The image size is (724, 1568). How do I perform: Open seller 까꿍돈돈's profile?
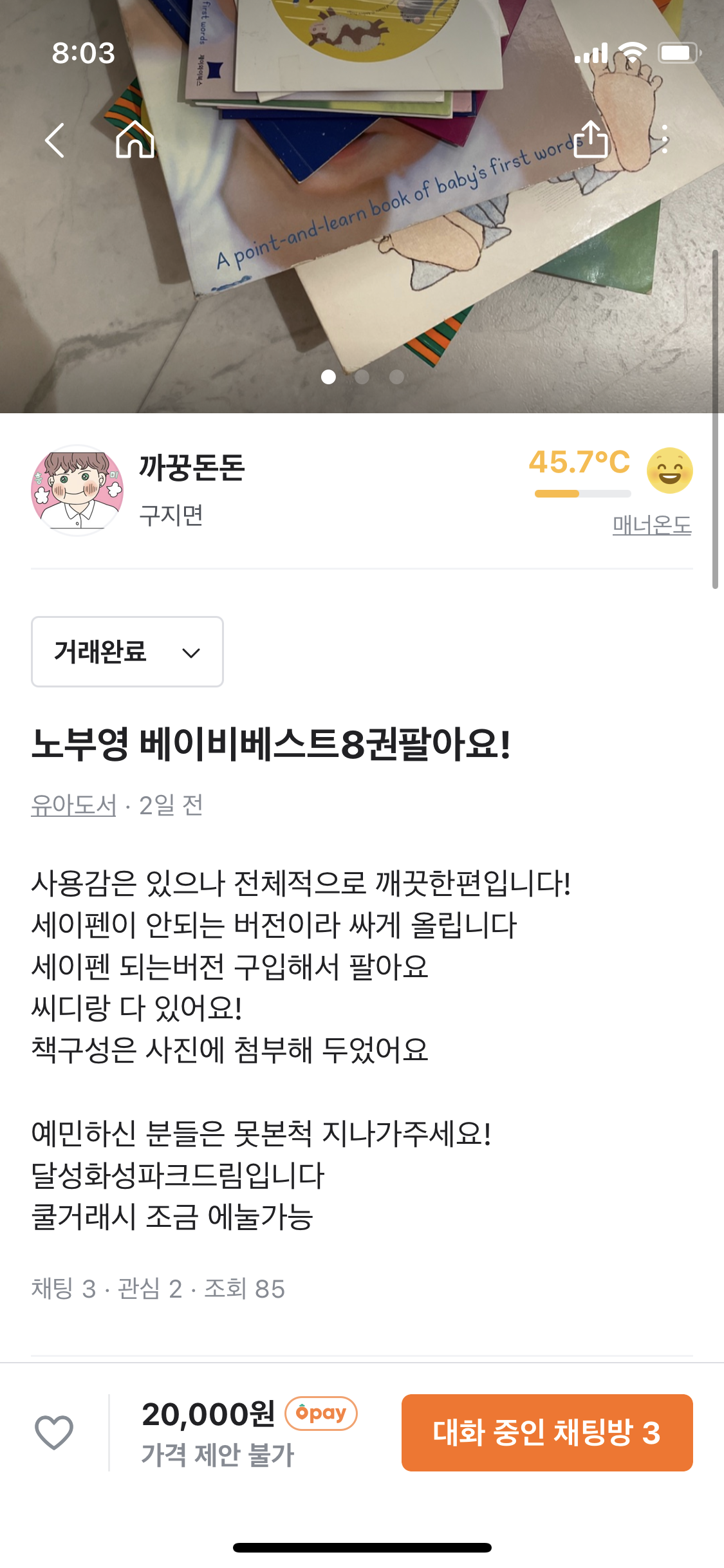(77, 490)
